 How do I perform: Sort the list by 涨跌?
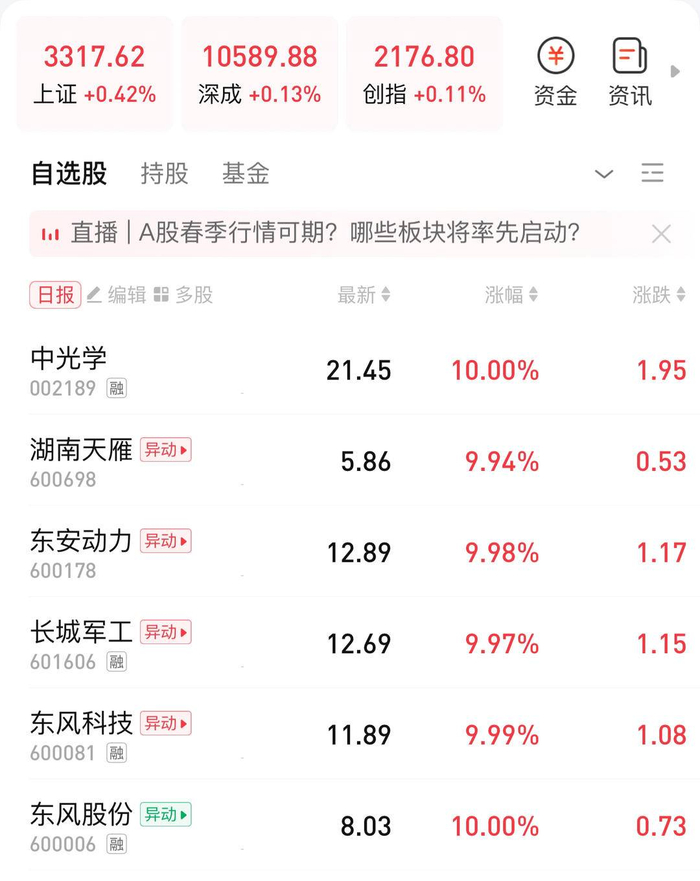(659, 294)
